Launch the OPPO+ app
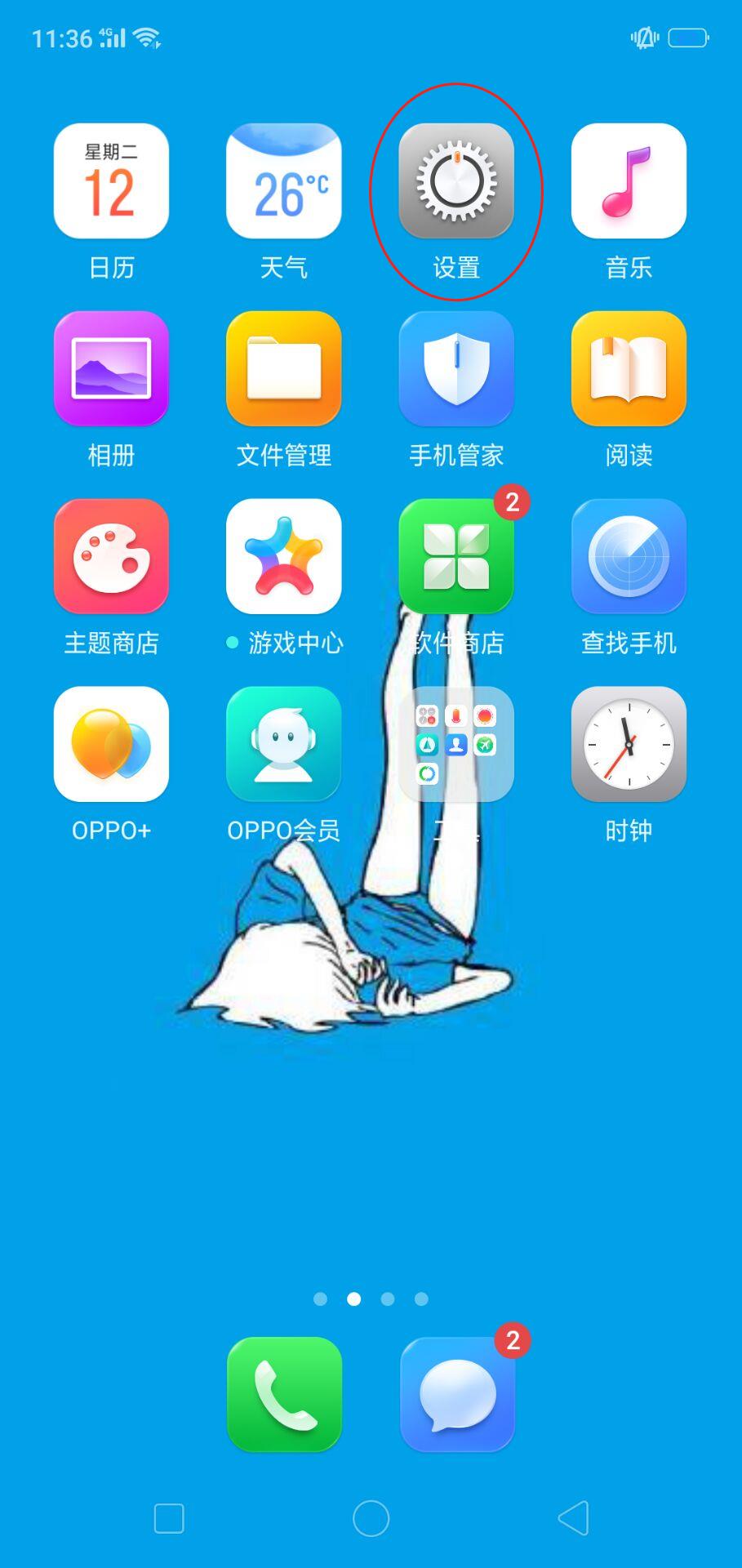 pyautogui.click(x=111, y=744)
